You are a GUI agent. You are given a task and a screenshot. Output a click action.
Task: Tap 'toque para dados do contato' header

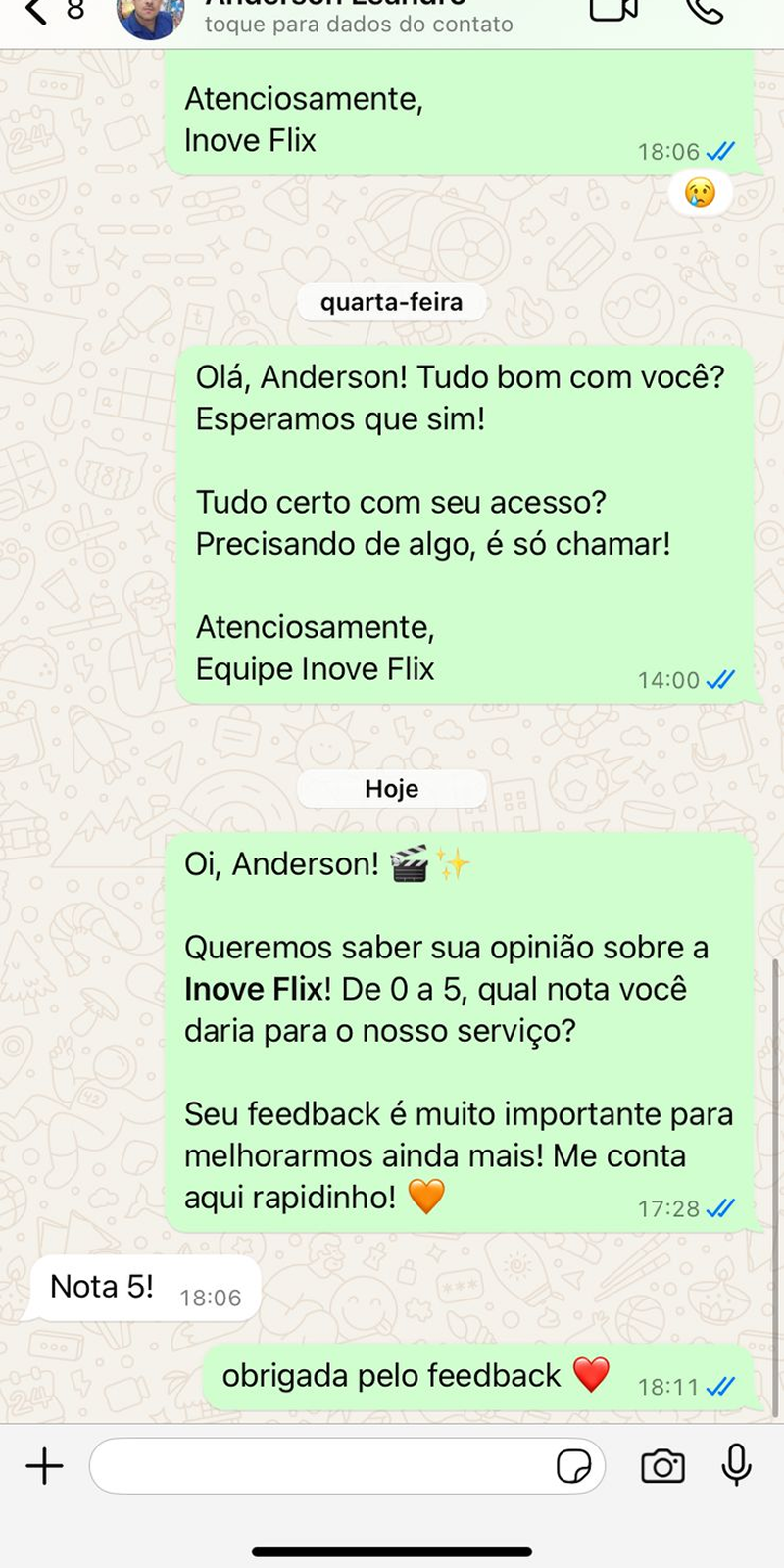tap(359, 24)
